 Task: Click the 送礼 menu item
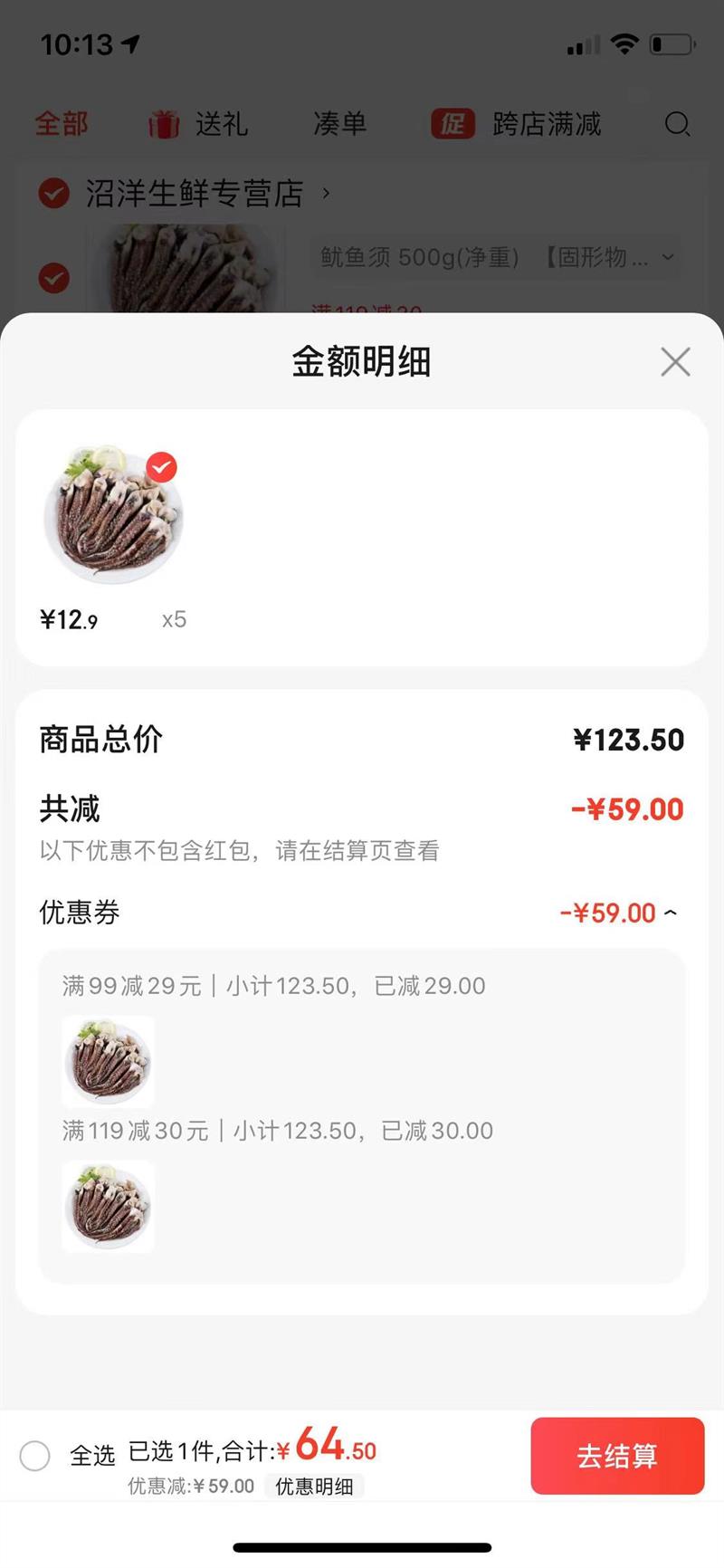[220, 124]
